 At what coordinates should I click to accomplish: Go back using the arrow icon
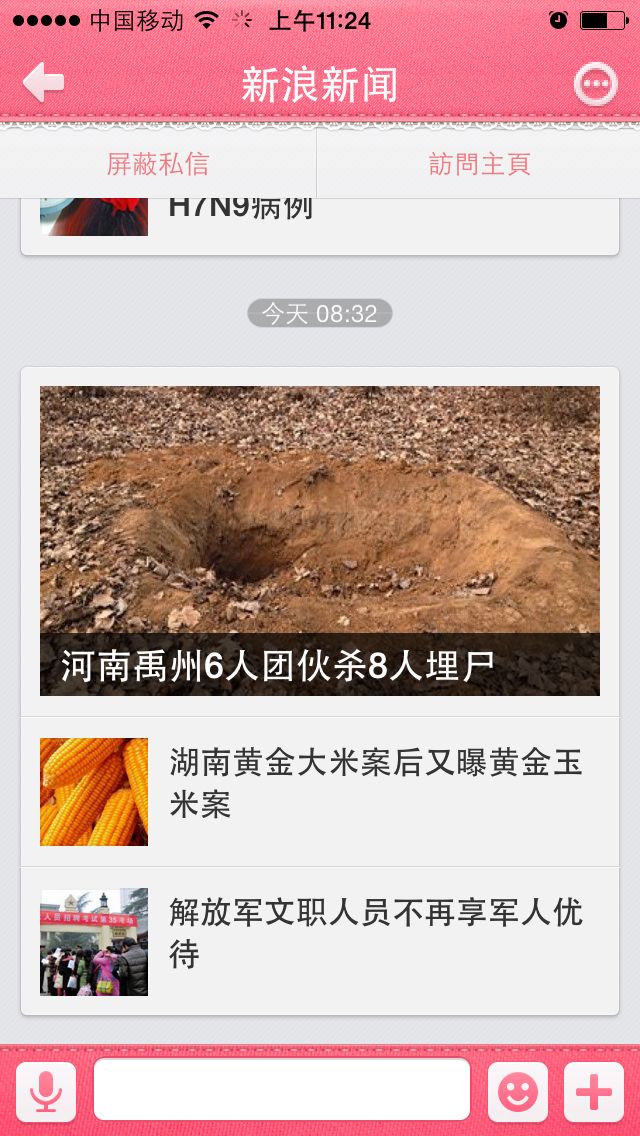click(44, 83)
